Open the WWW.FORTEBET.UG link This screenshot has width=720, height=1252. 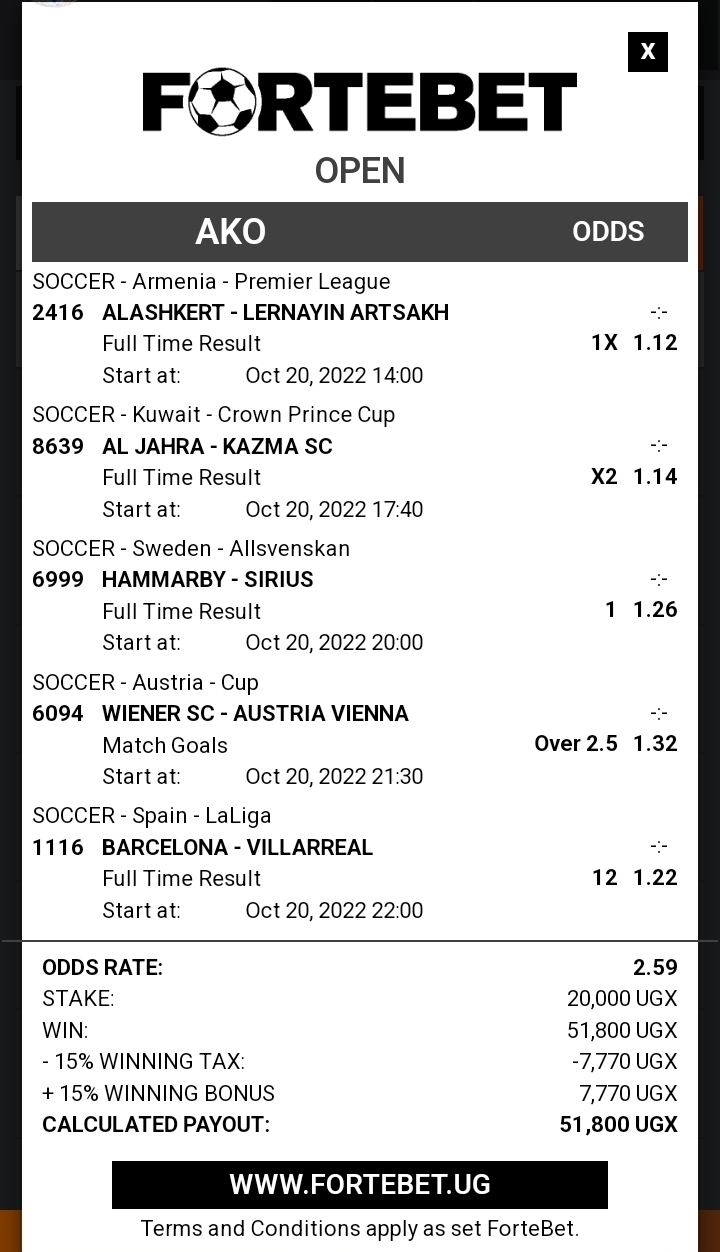point(360,1185)
